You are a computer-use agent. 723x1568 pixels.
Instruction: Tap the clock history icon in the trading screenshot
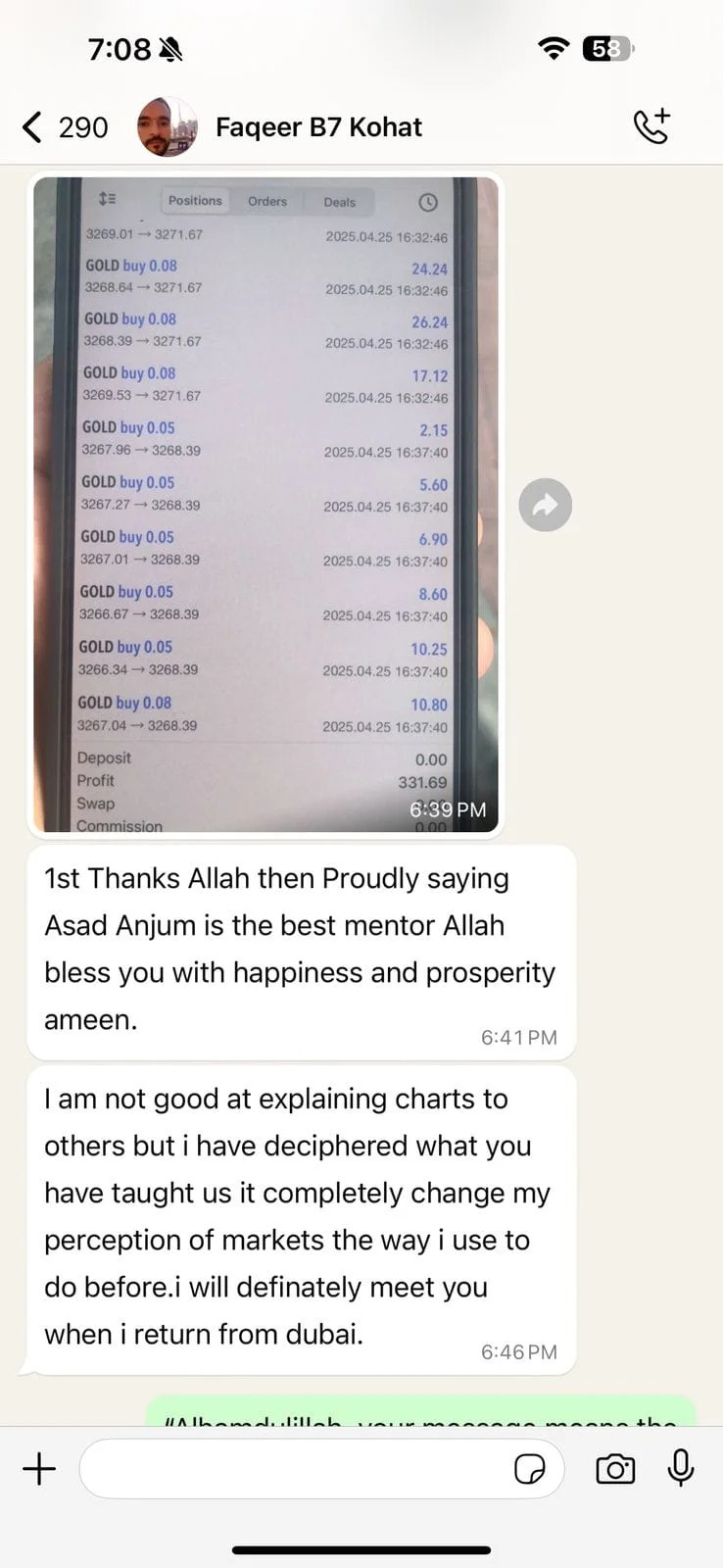point(427,202)
